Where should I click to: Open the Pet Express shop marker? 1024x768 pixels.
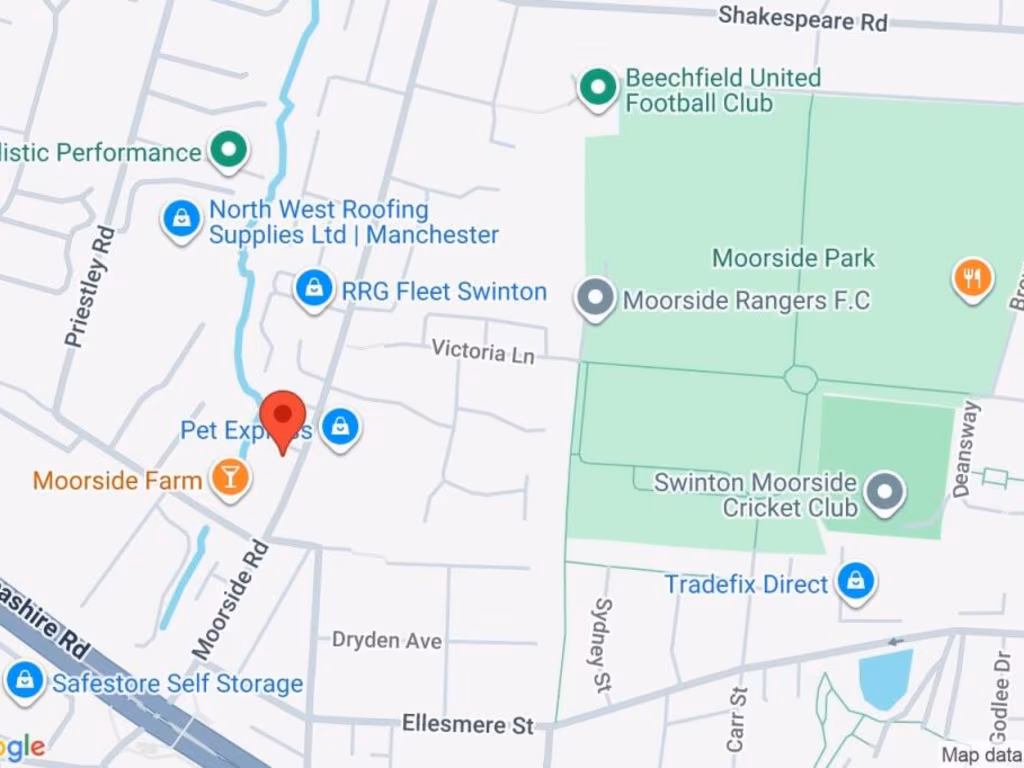[x=341, y=428]
